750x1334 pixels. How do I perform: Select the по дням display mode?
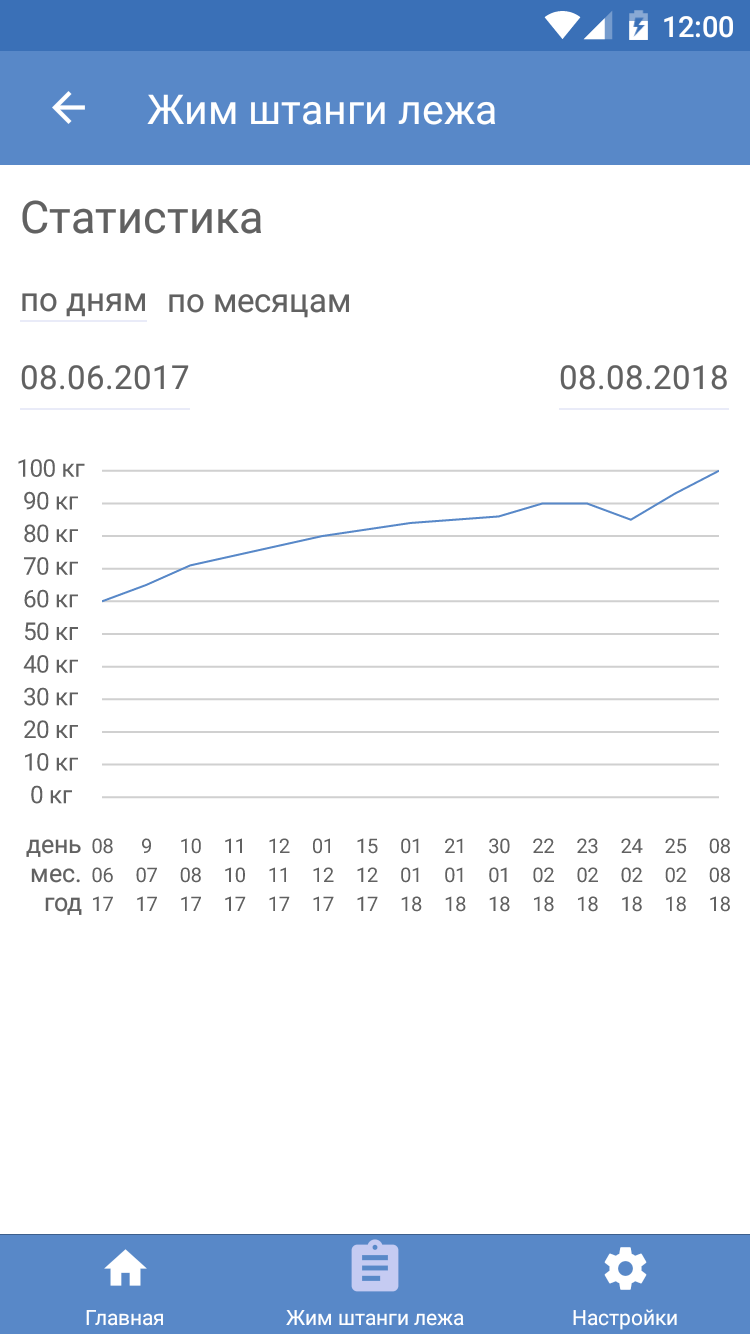(83, 301)
